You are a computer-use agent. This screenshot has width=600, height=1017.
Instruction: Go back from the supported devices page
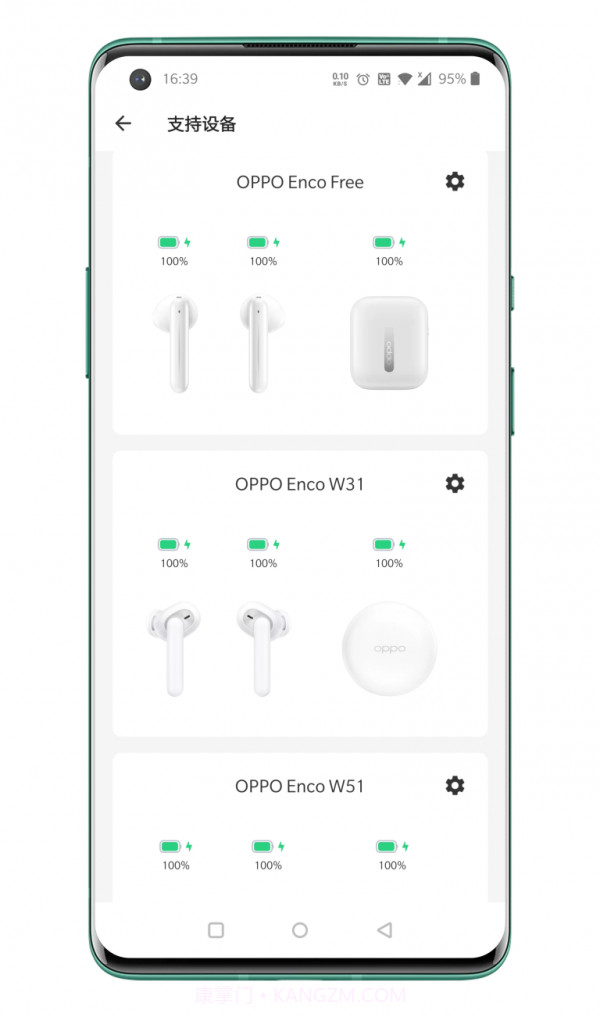tap(123, 124)
